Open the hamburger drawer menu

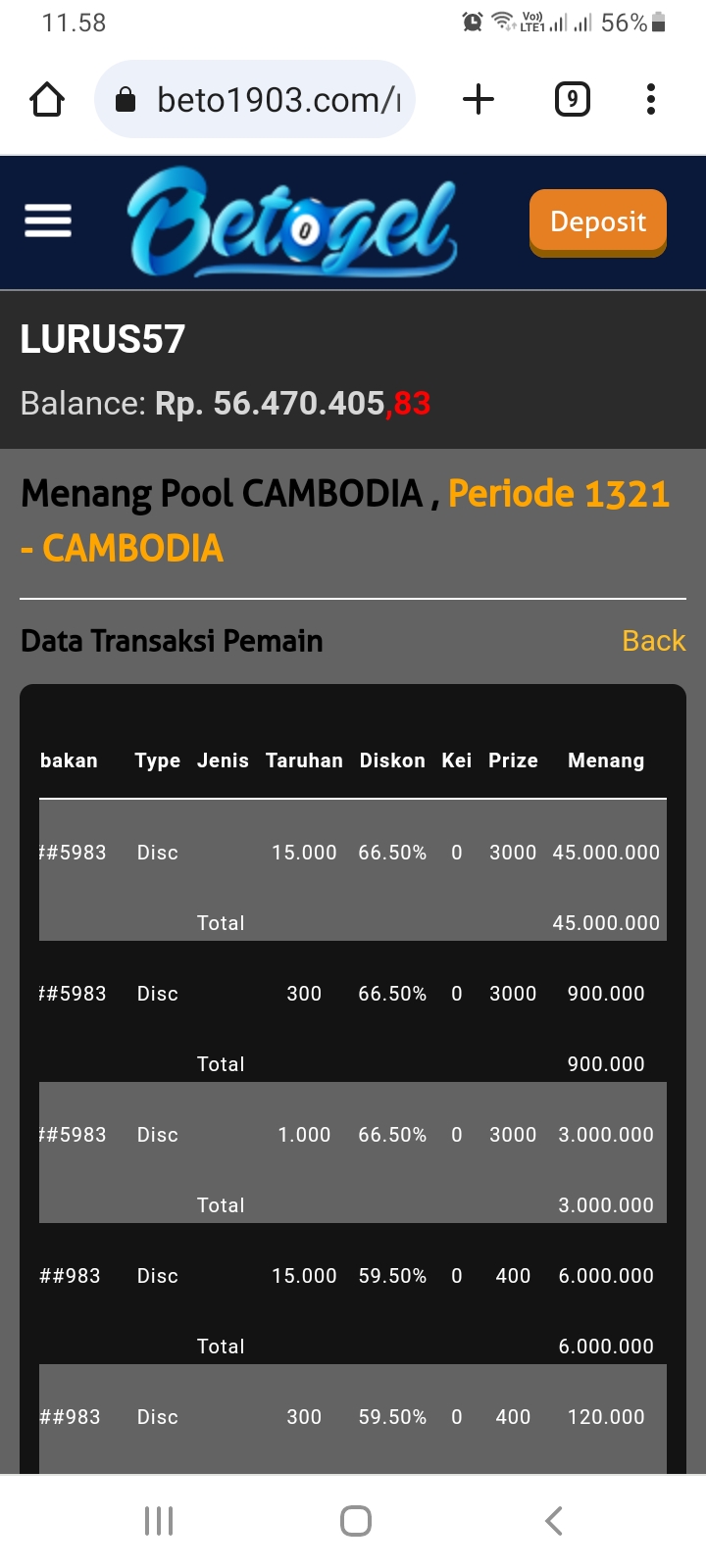click(x=48, y=221)
